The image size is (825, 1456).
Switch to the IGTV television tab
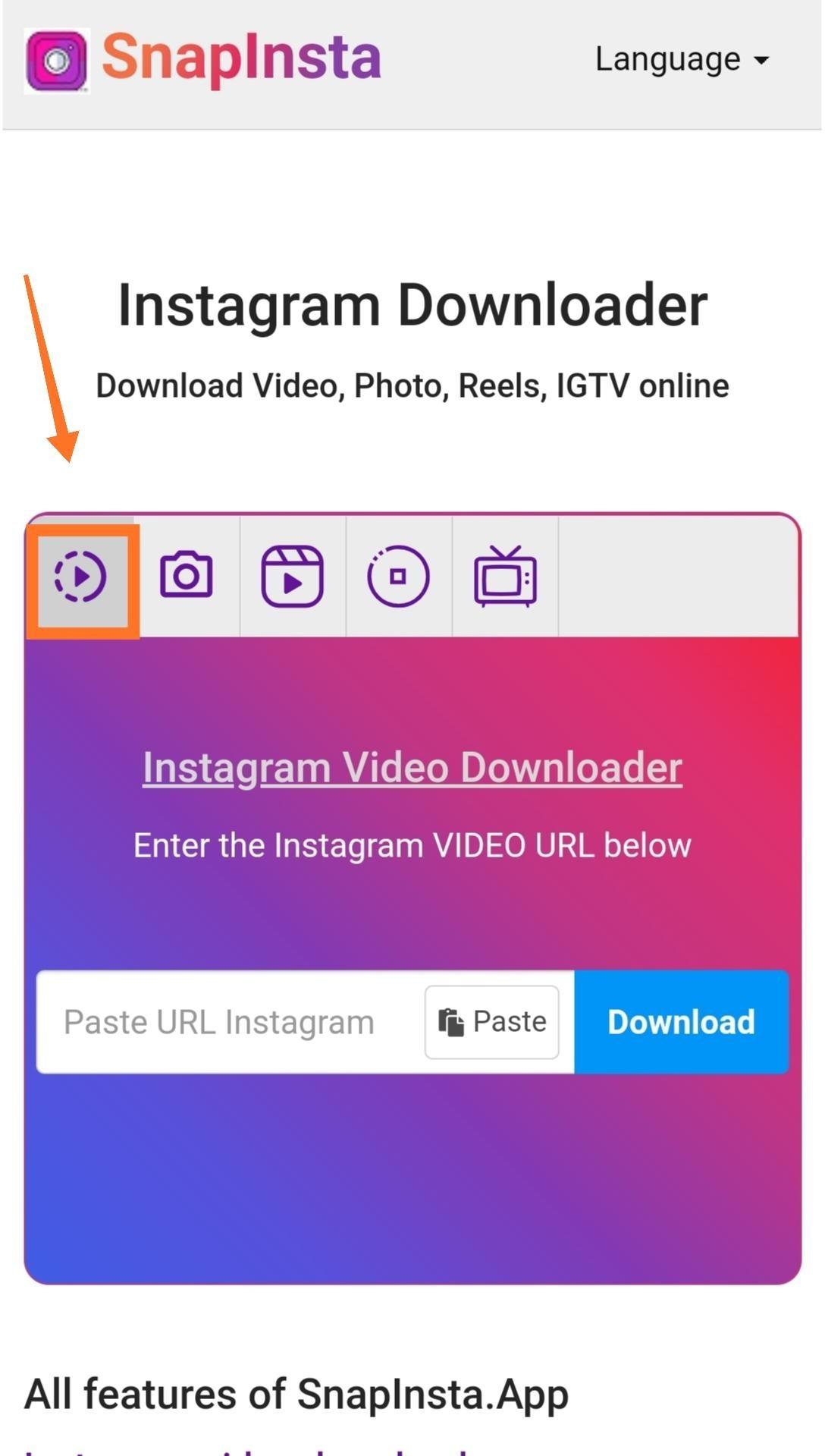click(x=505, y=577)
